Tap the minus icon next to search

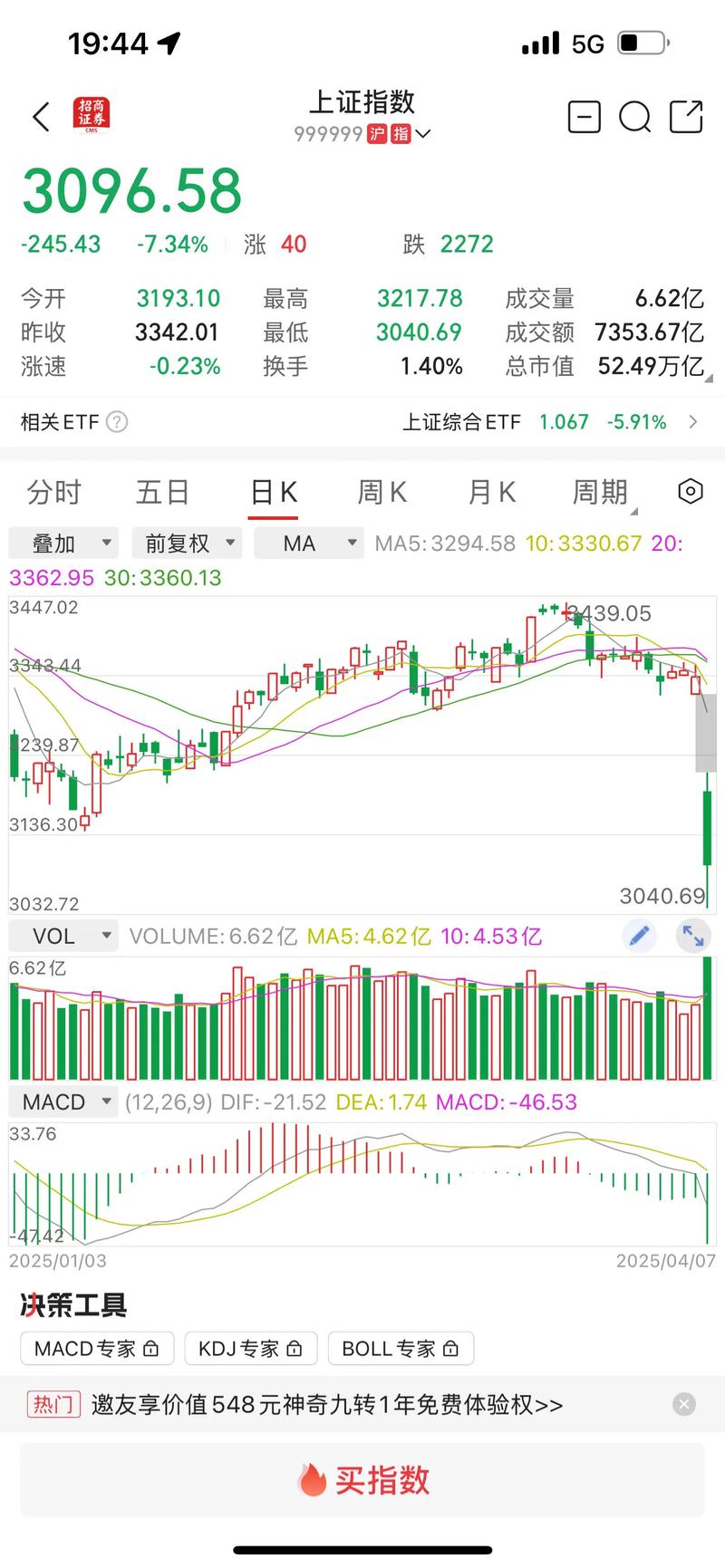pyautogui.click(x=584, y=117)
